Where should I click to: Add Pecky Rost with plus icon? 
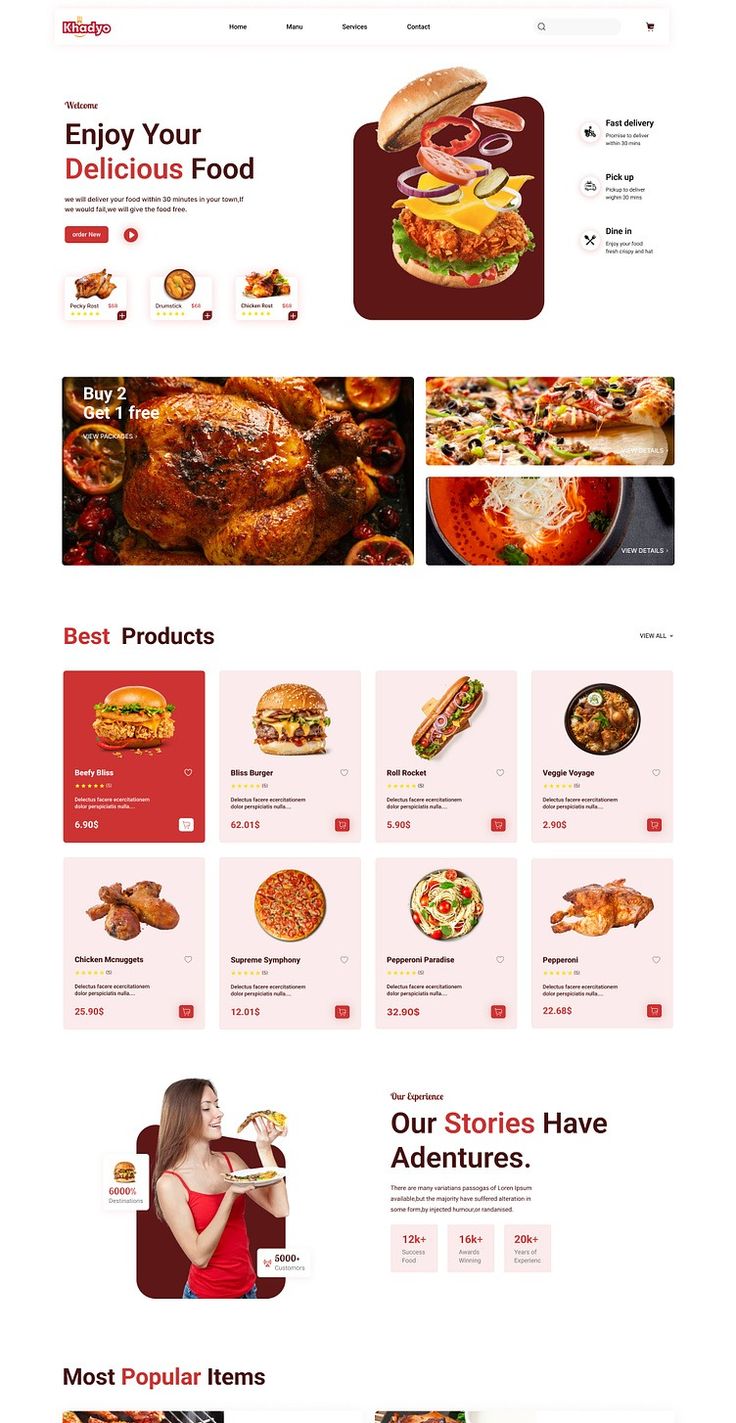coord(122,315)
